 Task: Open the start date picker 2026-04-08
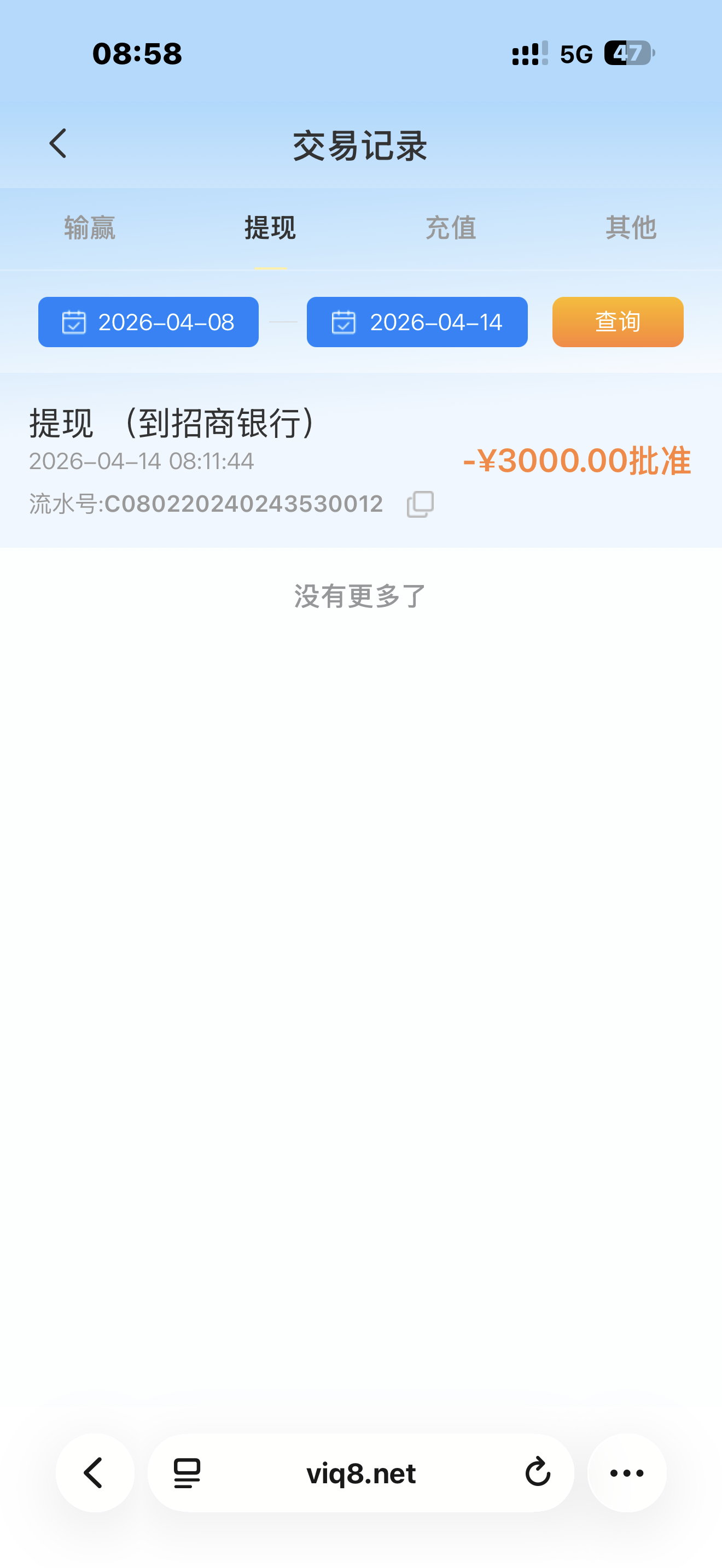[148, 323]
